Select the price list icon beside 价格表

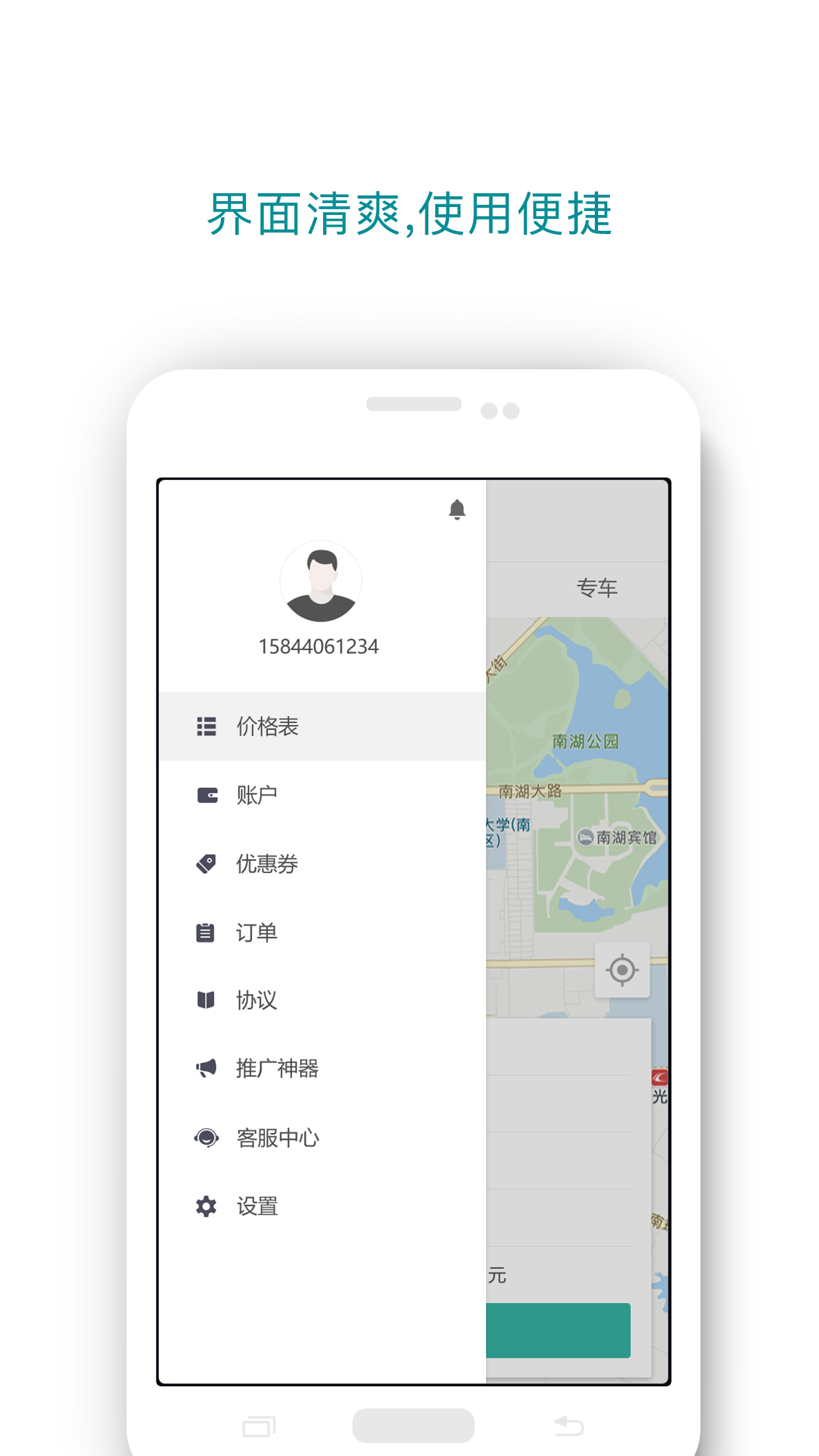point(206,726)
